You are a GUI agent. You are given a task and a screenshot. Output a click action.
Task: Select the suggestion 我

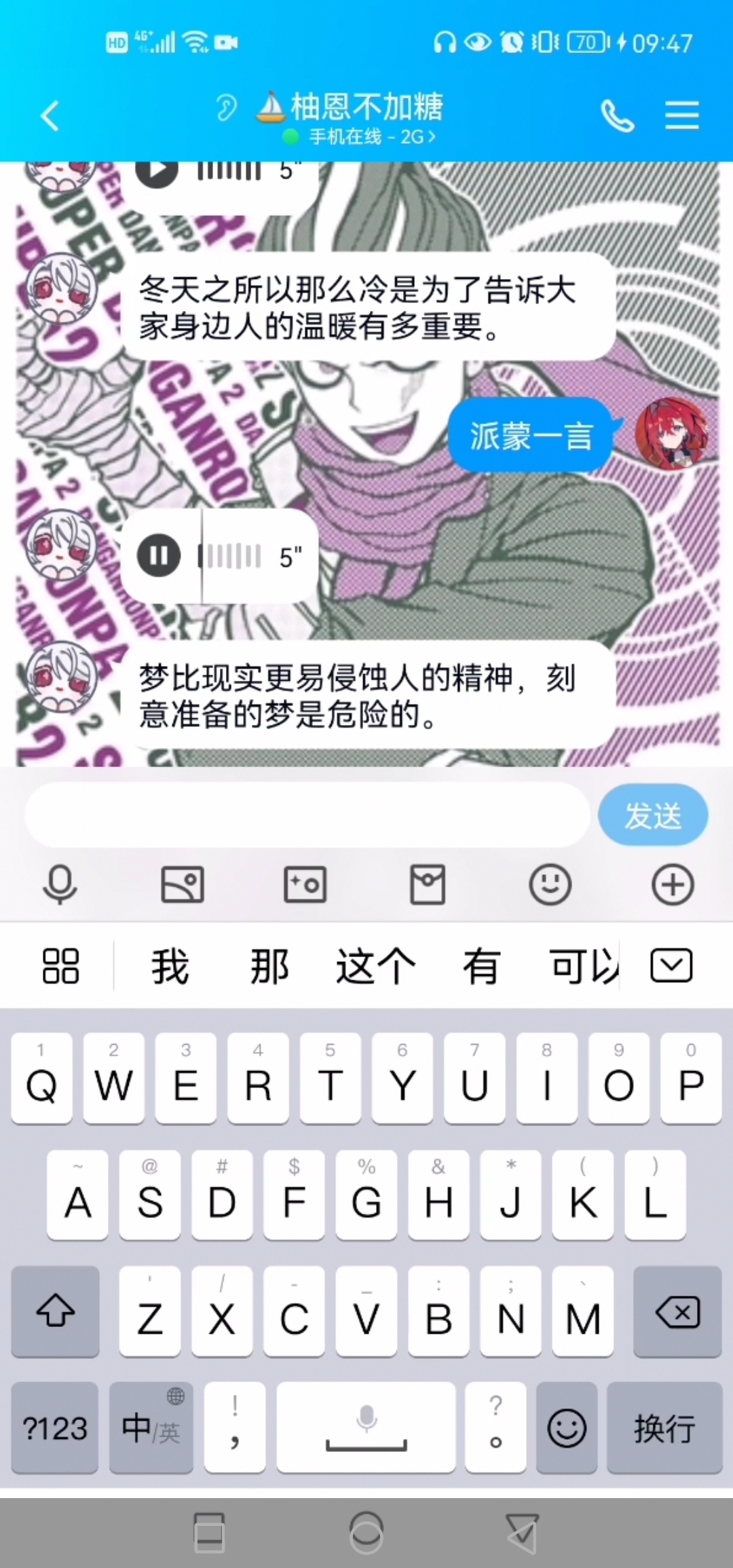coord(170,966)
